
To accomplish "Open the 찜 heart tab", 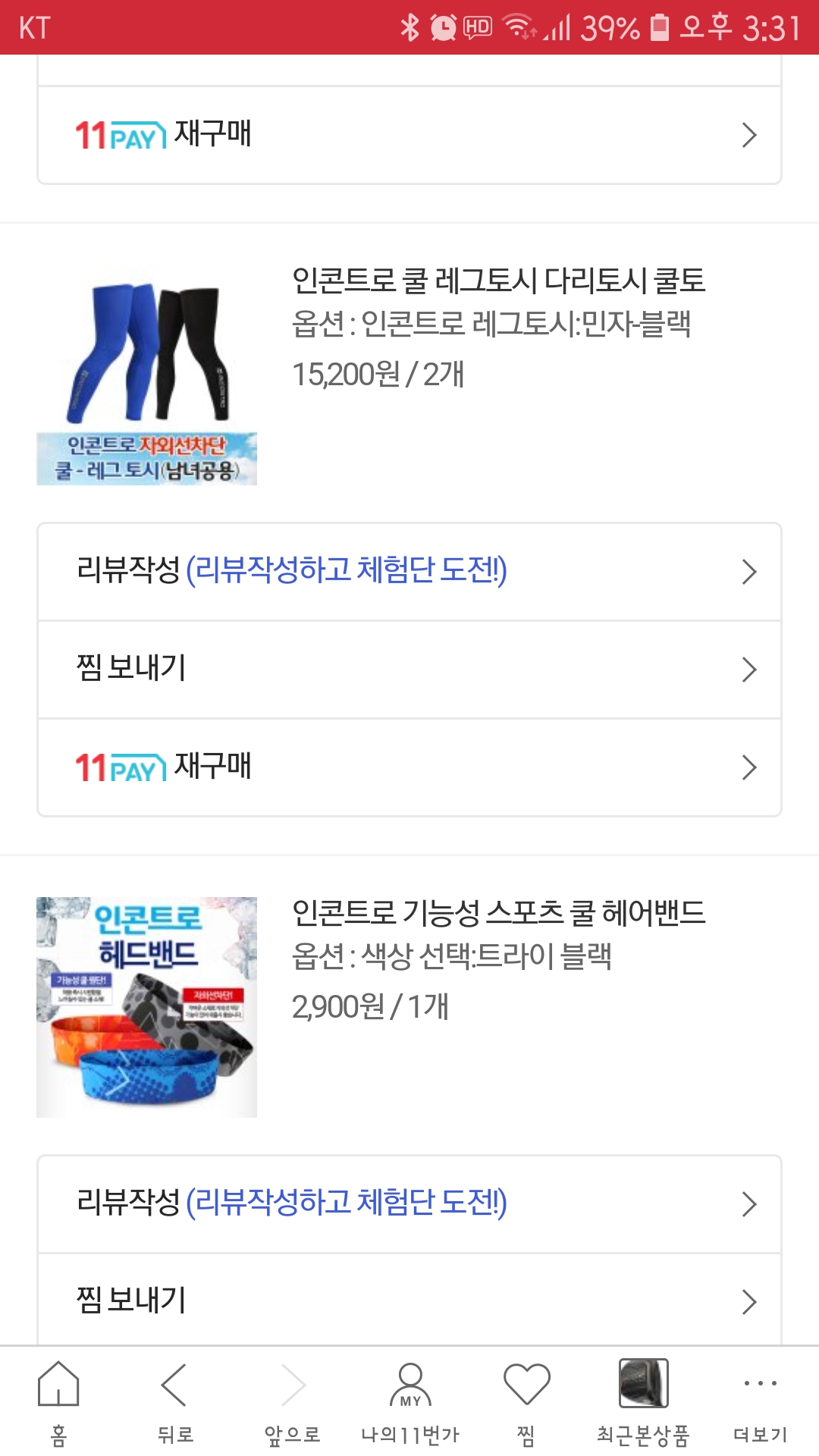I will [x=526, y=1401].
